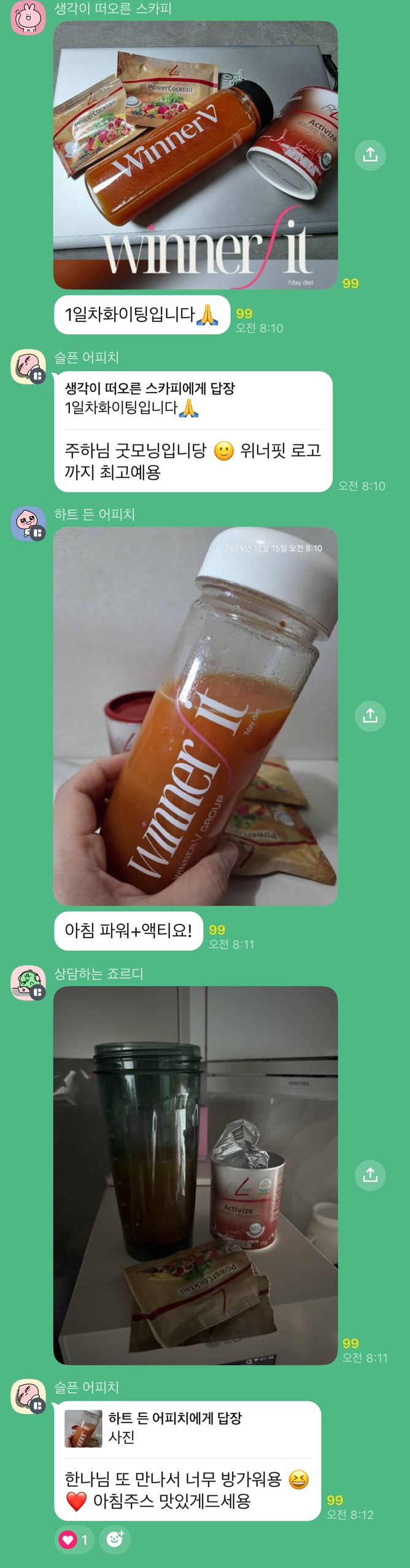Share the WinnerV bottle photo from 생각이 떠오른 스카피
Image resolution: width=410 pixels, height=1568 pixels.
coord(370,155)
